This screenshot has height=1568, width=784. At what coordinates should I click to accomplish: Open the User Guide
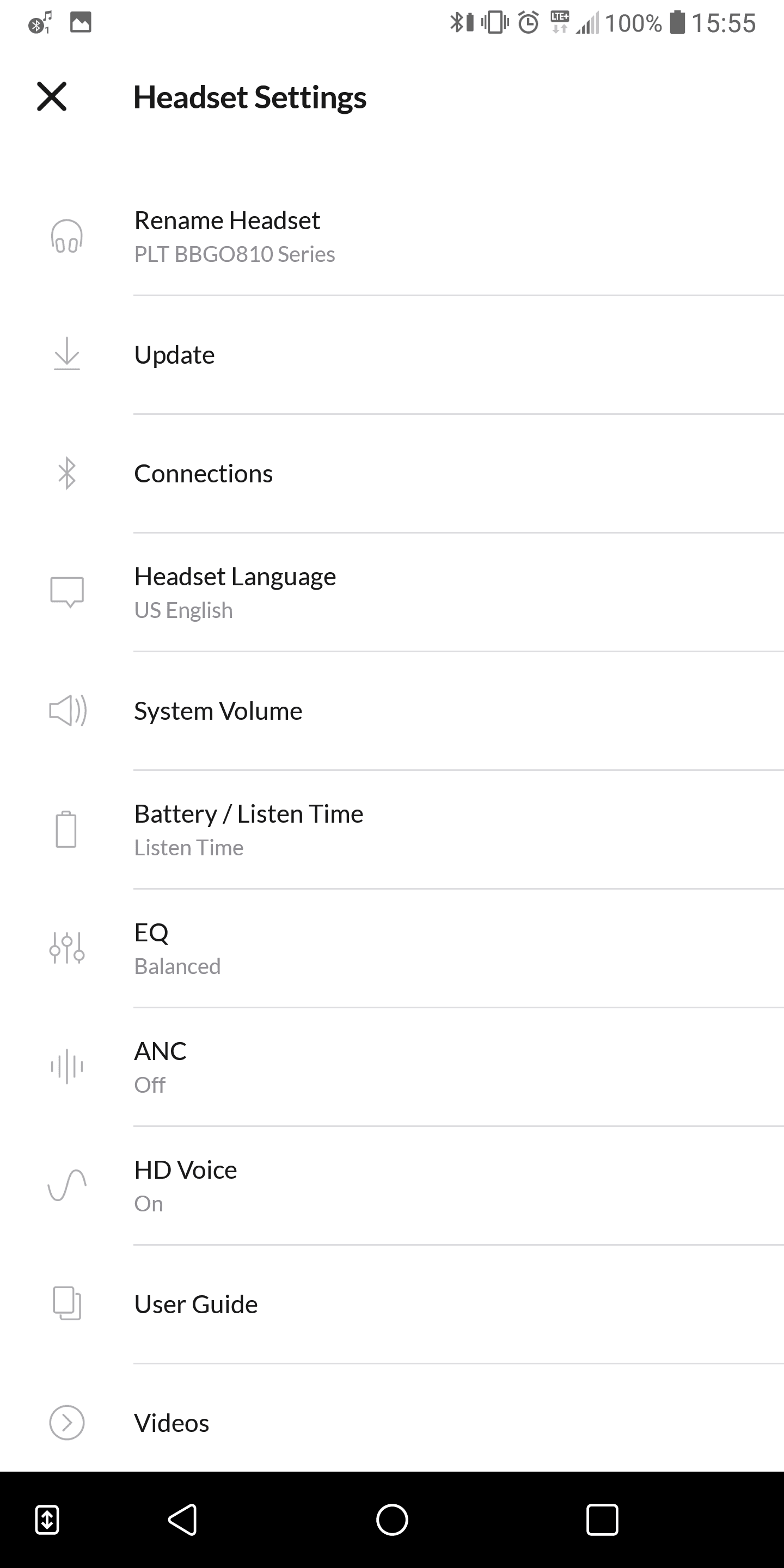(x=392, y=1305)
